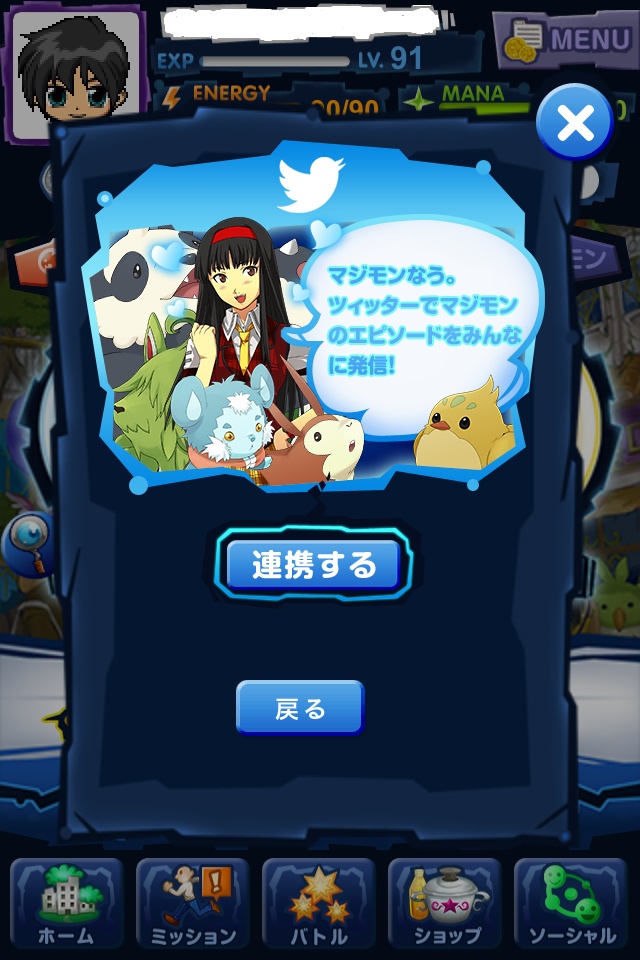Open the MENU button
The width and height of the screenshot is (640, 960).
coord(568,40)
